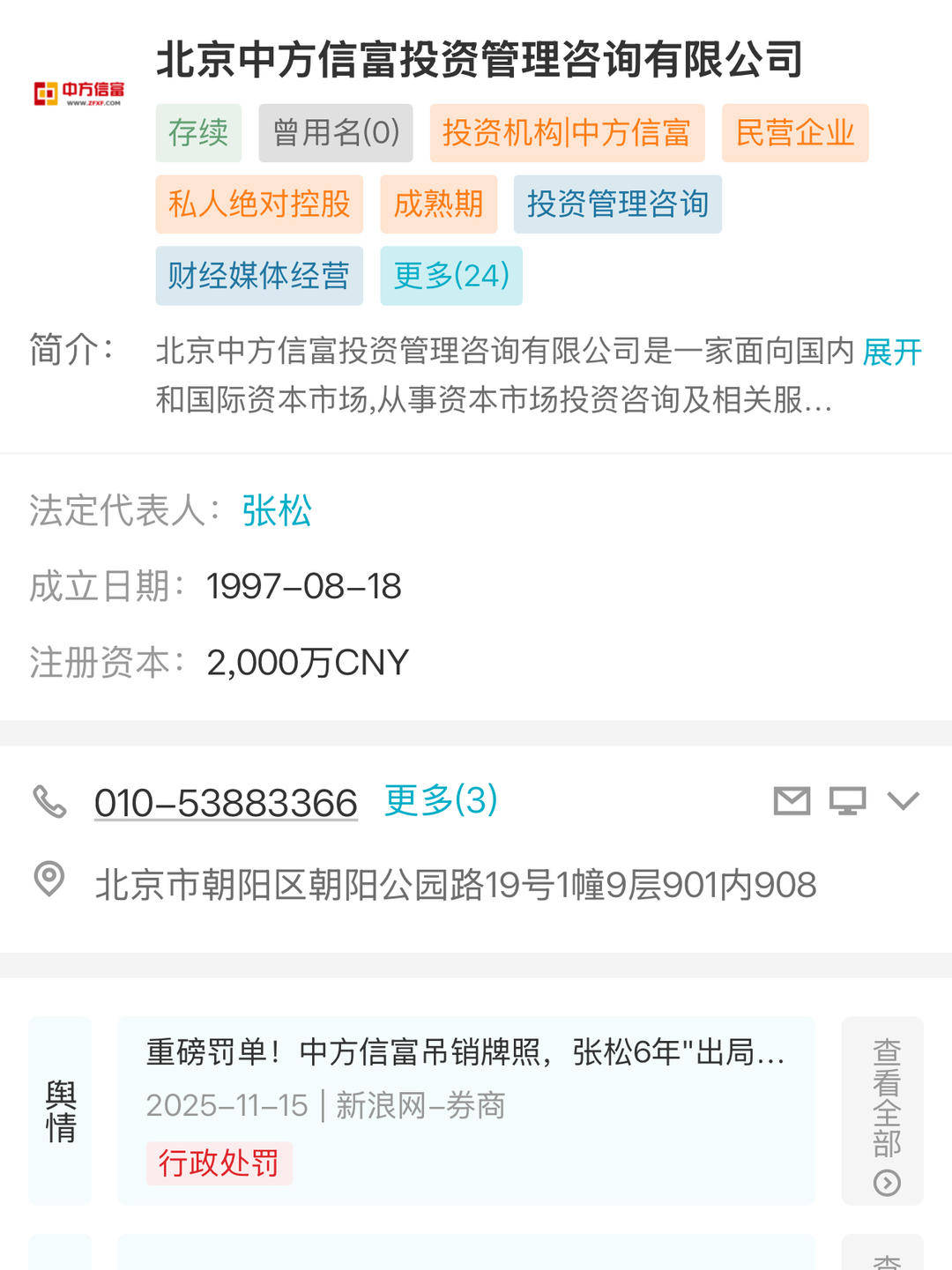Click the 曾用名(0) tag
952x1270 pixels.
click(335, 132)
